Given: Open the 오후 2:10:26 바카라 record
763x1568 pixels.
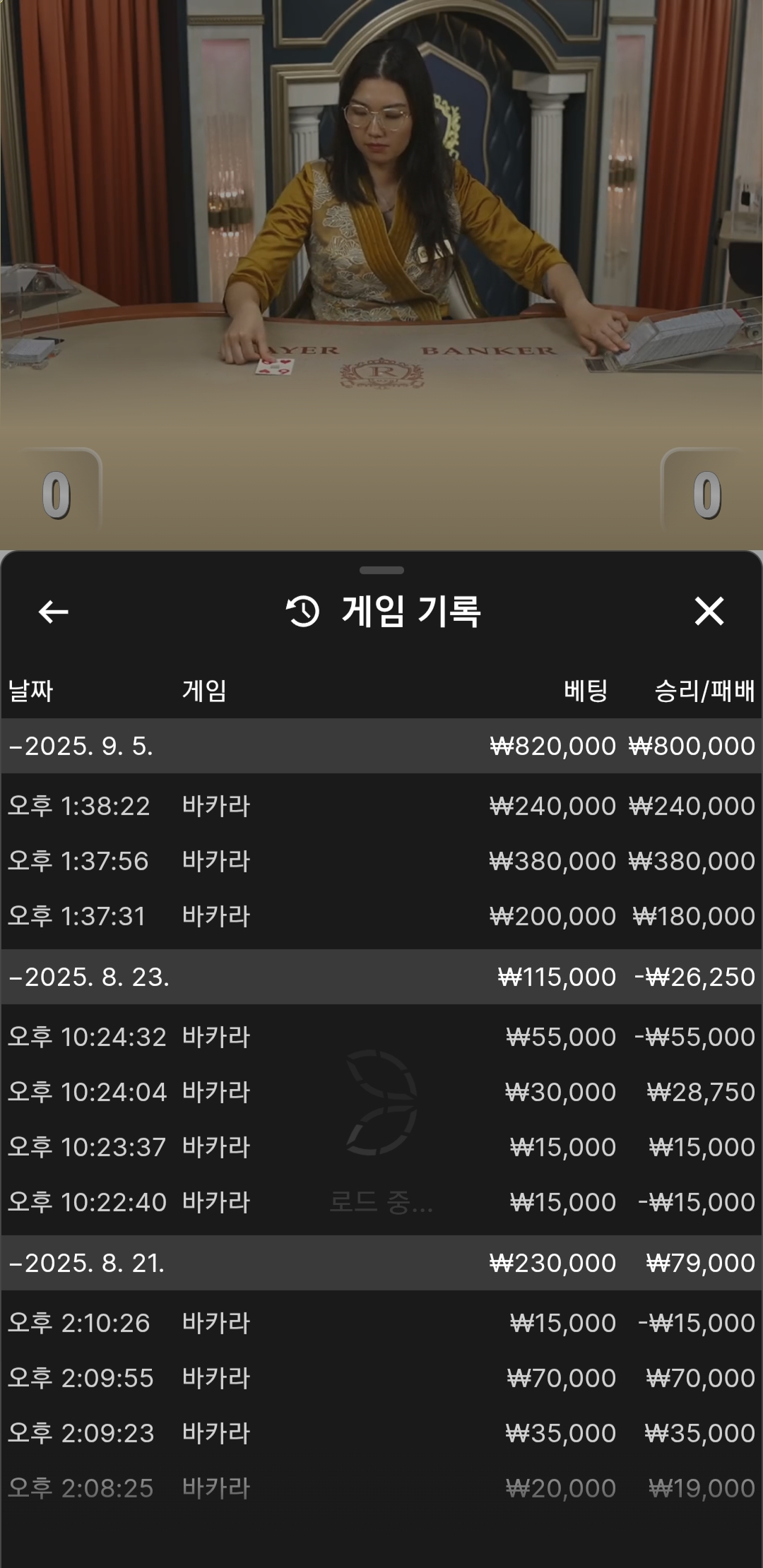Looking at the screenshot, I should tap(381, 1324).
